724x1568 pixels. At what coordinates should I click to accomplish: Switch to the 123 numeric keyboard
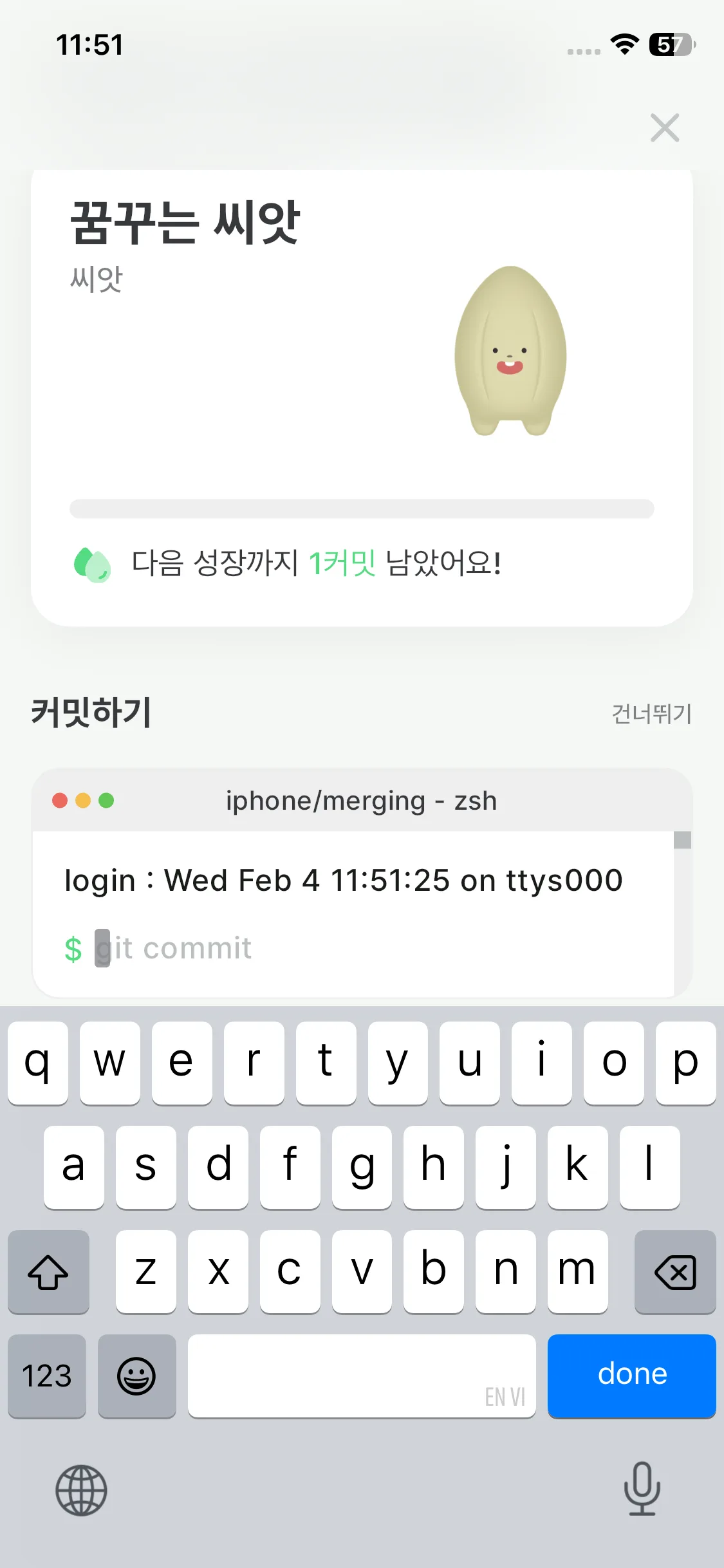click(47, 1376)
